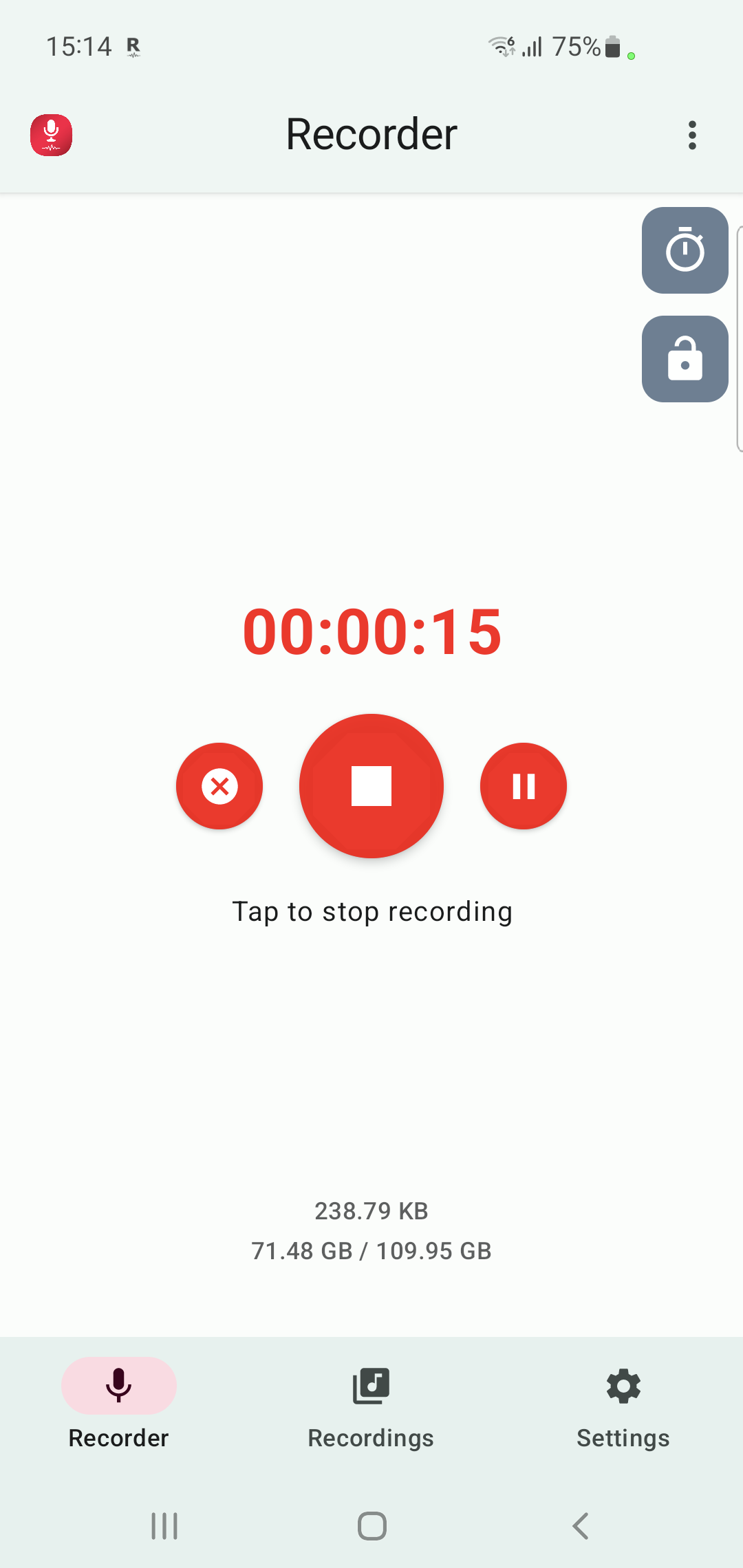Tap the timer stopwatch button
This screenshot has width=743, height=1568.
coord(685,250)
